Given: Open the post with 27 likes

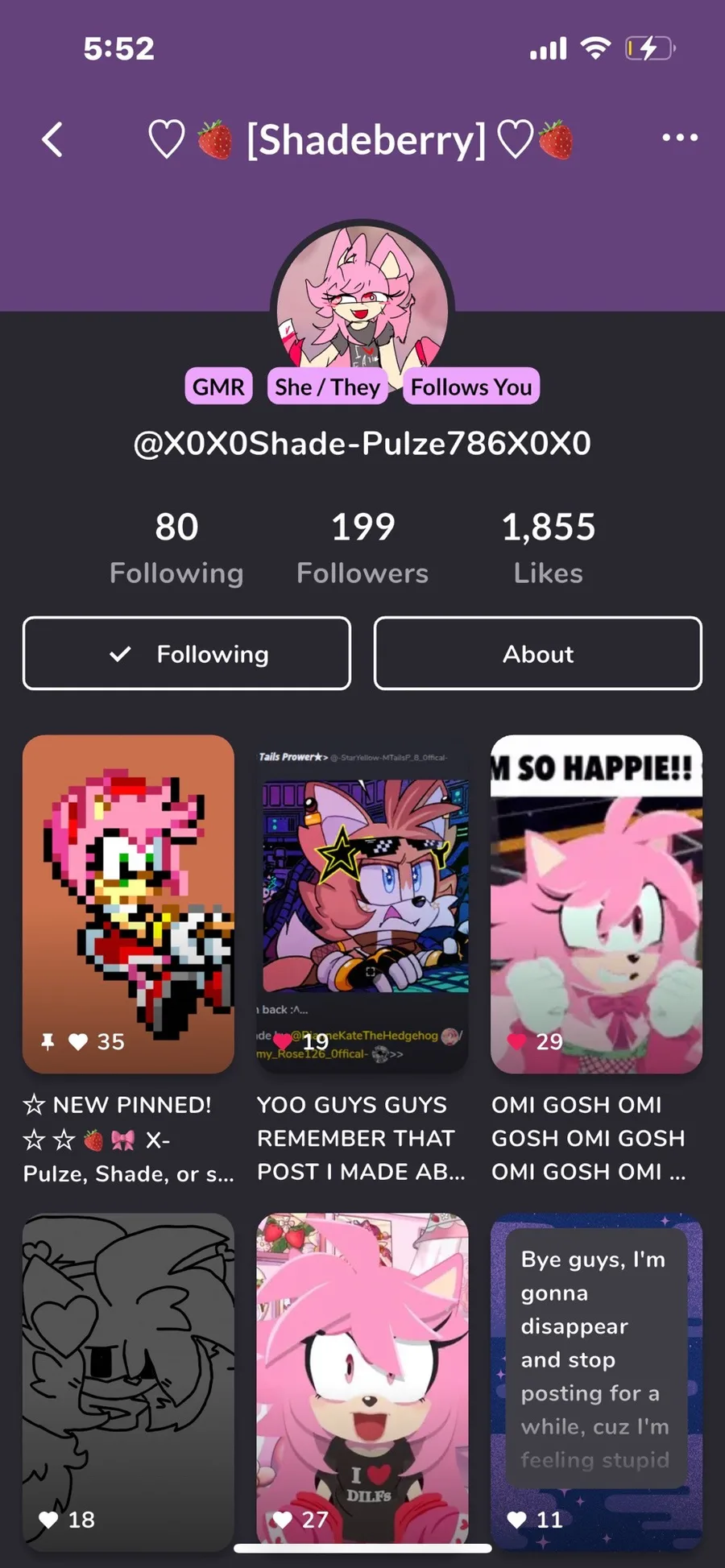Looking at the screenshot, I should point(362,1382).
